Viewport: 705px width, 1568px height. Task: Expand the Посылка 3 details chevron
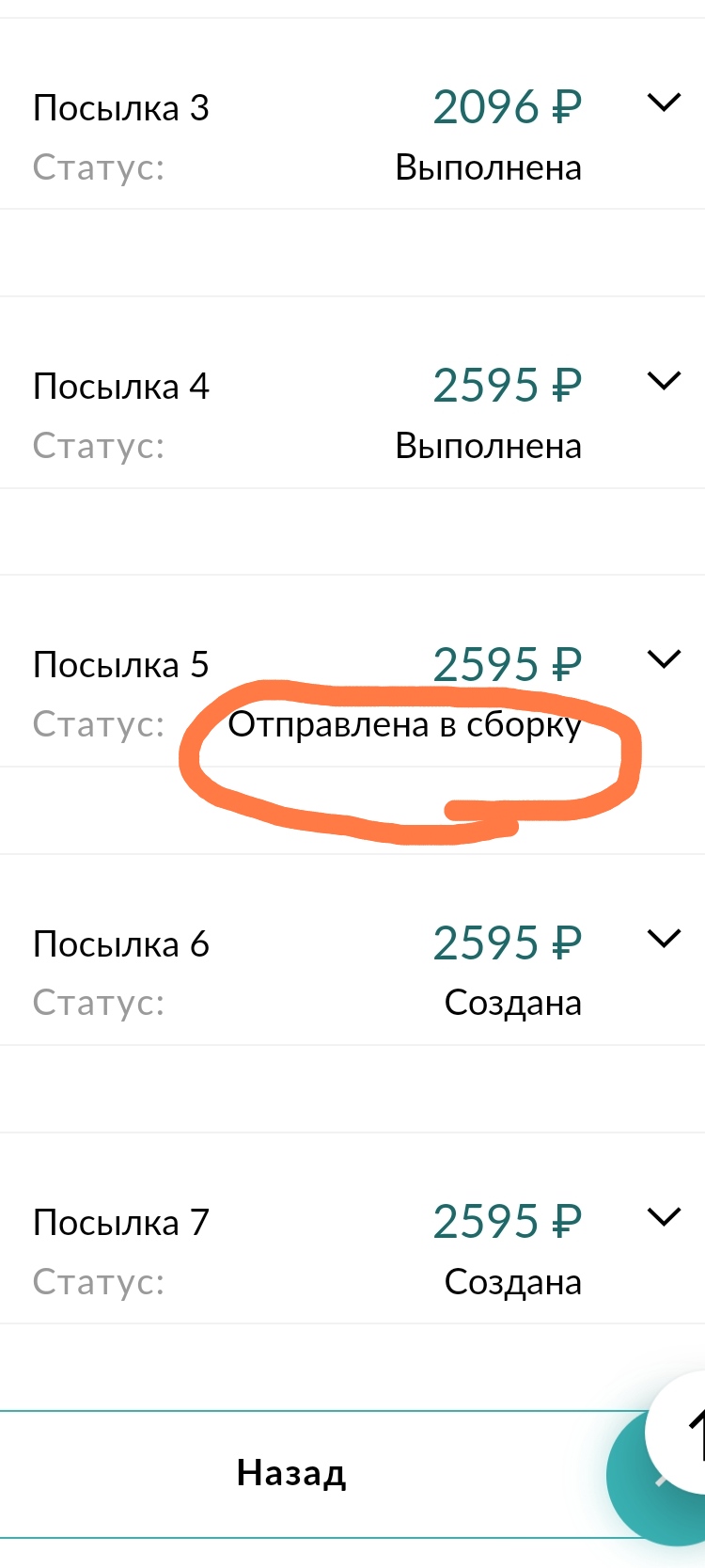point(664,103)
